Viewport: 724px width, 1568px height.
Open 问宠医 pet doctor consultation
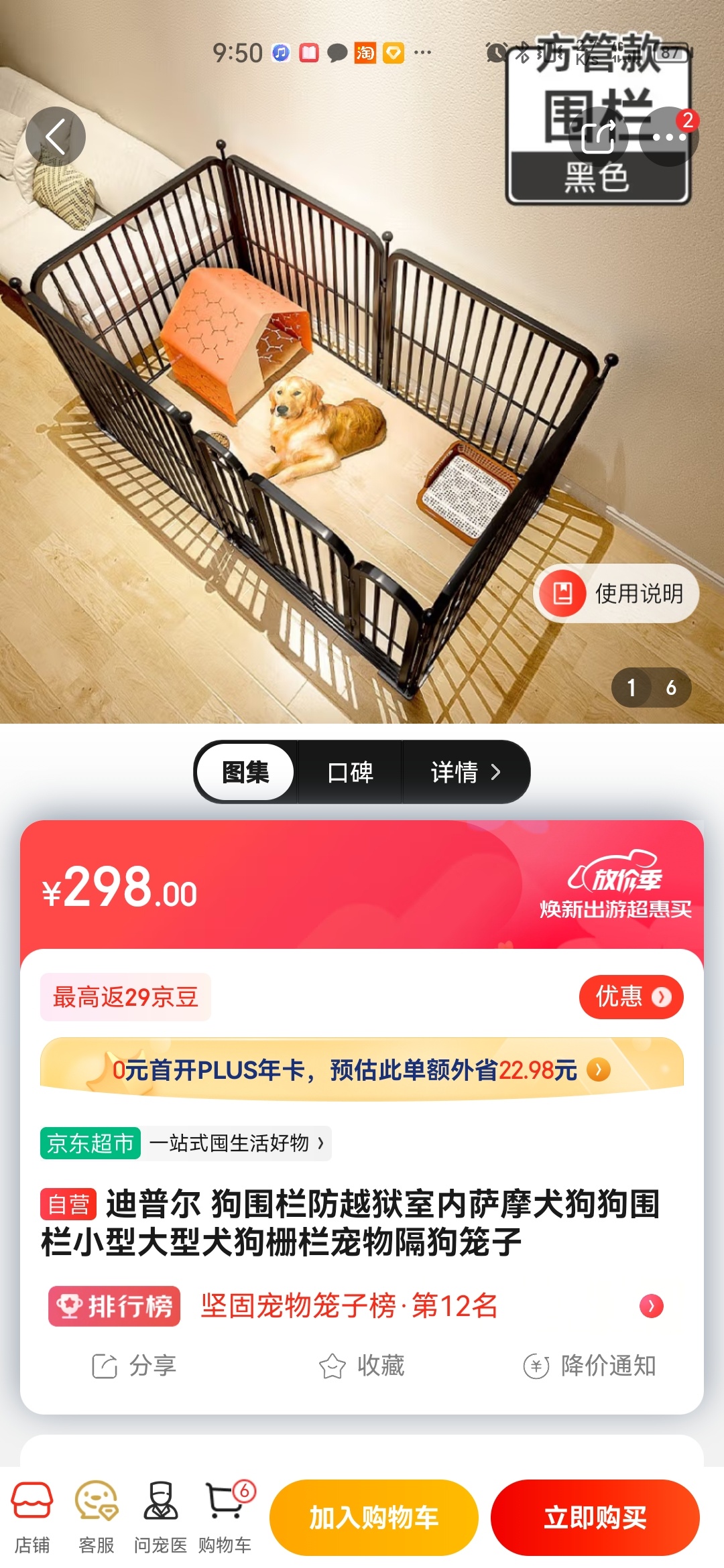pos(160,1516)
